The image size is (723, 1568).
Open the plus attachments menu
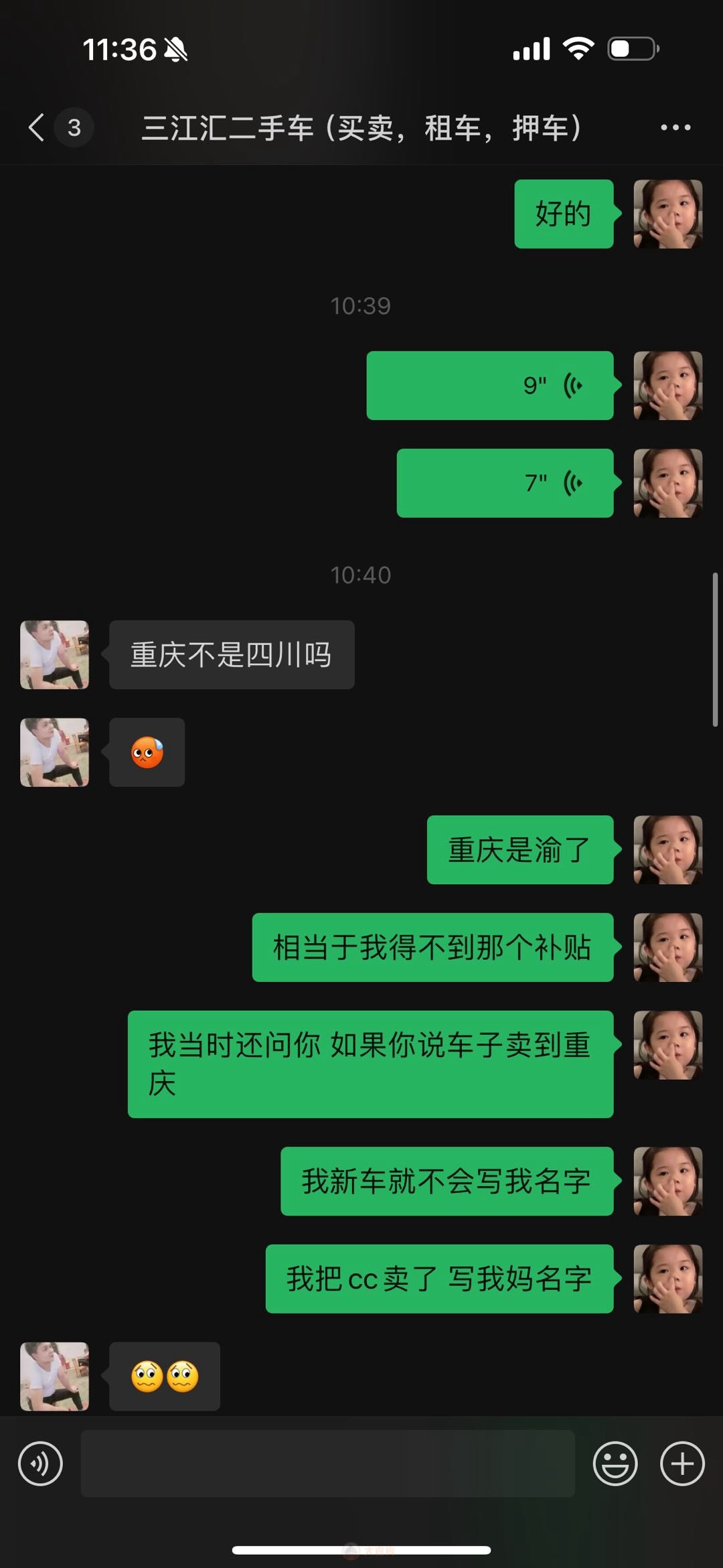pyautogui.click(x=681, y=1464)
